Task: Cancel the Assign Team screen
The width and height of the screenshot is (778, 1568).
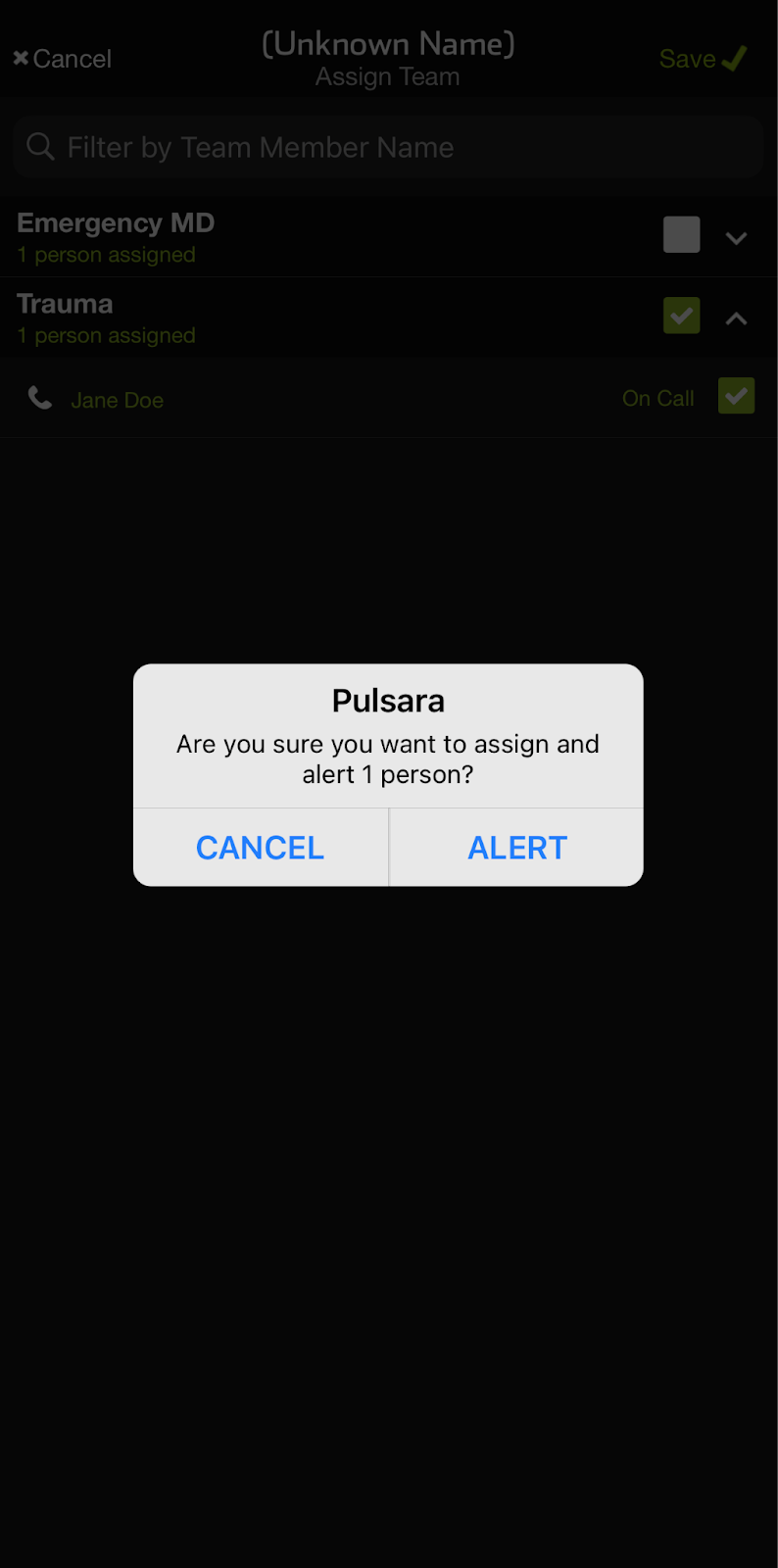Action: tap(62, 59)
